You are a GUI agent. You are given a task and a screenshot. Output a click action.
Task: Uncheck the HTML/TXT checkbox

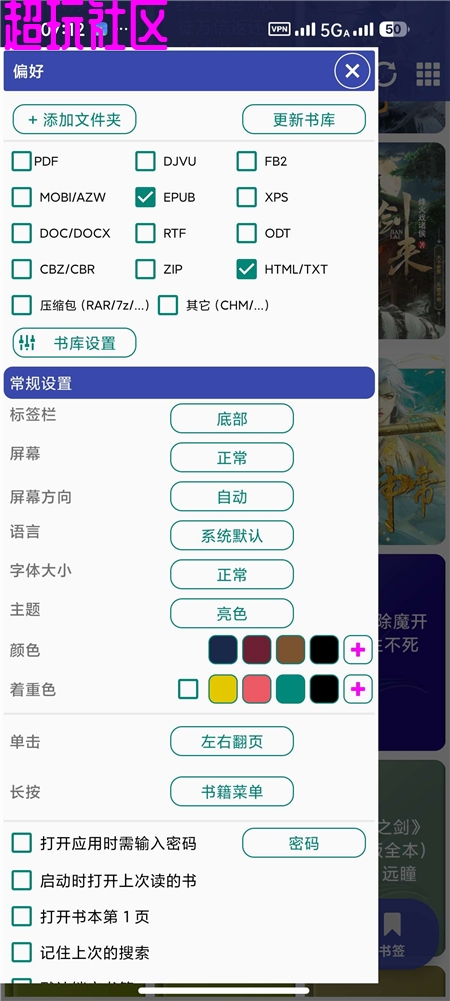pos(246,269)
